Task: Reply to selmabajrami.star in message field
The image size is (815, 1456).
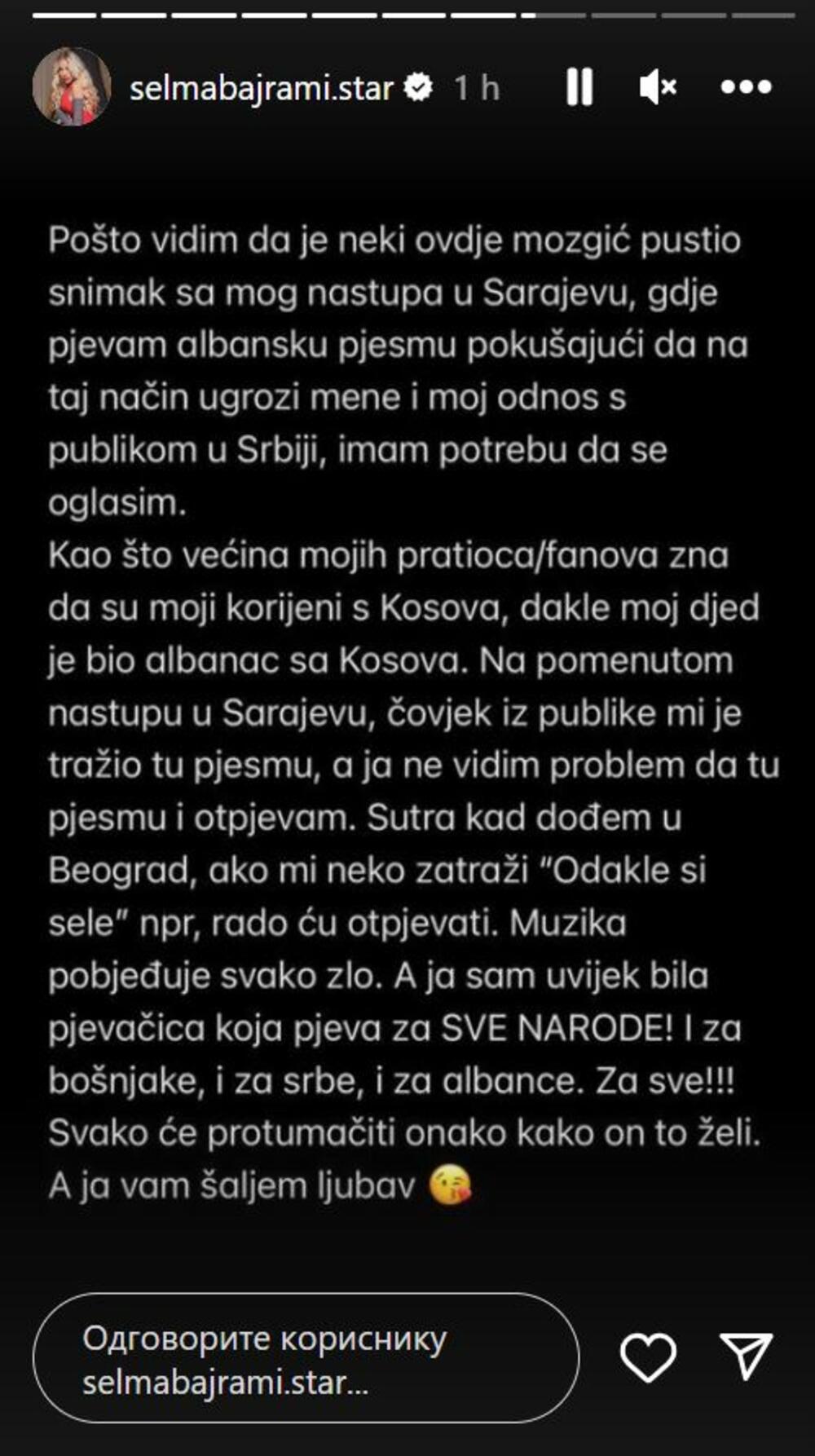Action: tap(306, 1358)
